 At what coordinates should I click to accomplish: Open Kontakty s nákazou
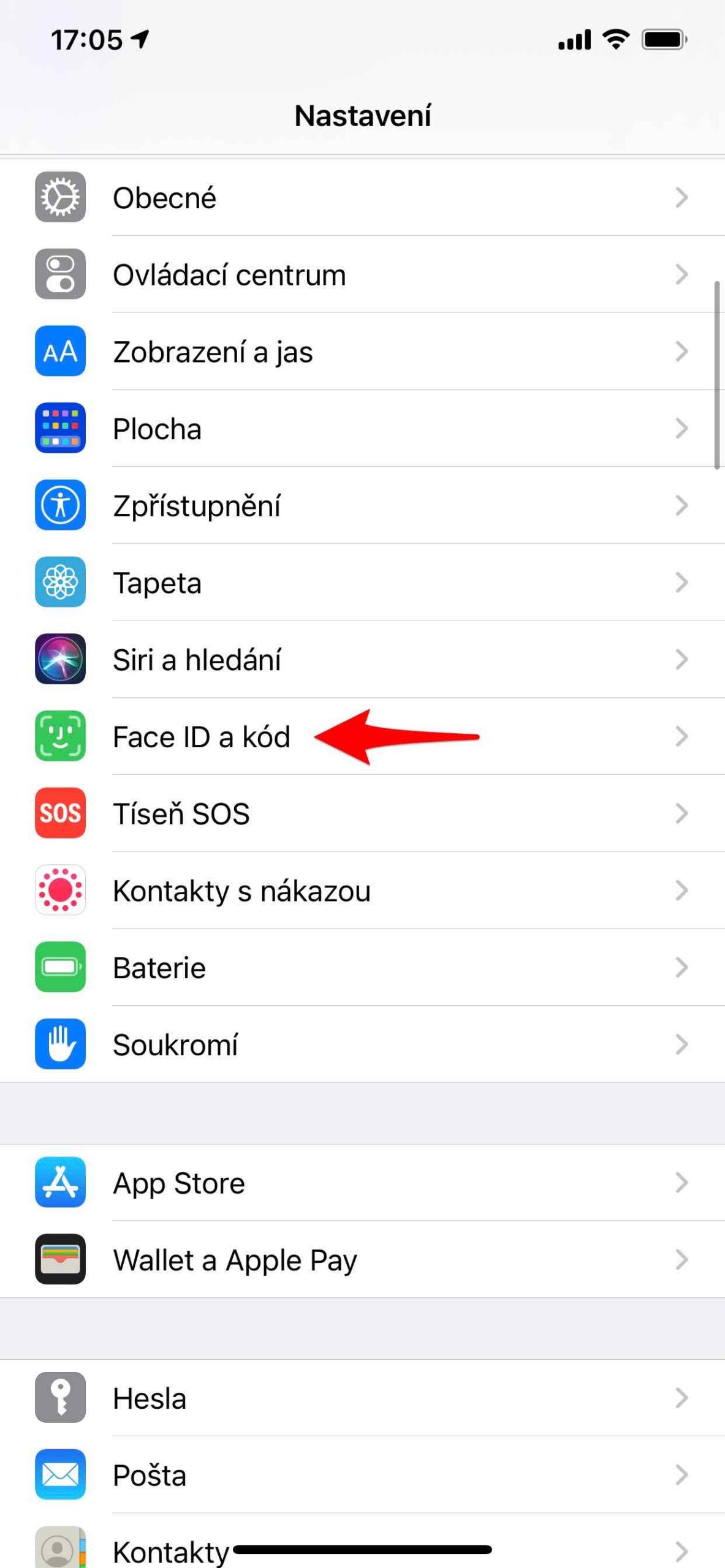tap(362, 891)
